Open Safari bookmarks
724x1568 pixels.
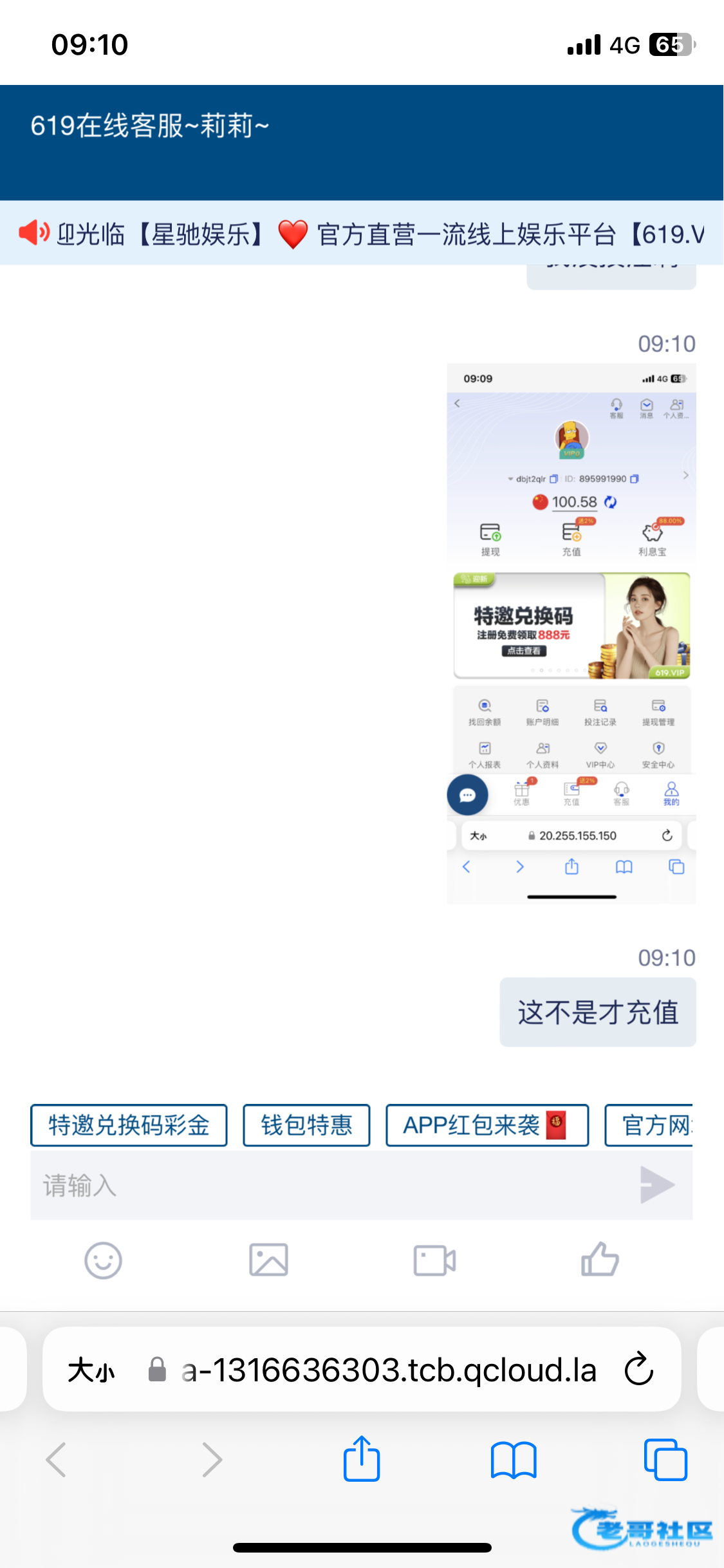[513, 1459]
